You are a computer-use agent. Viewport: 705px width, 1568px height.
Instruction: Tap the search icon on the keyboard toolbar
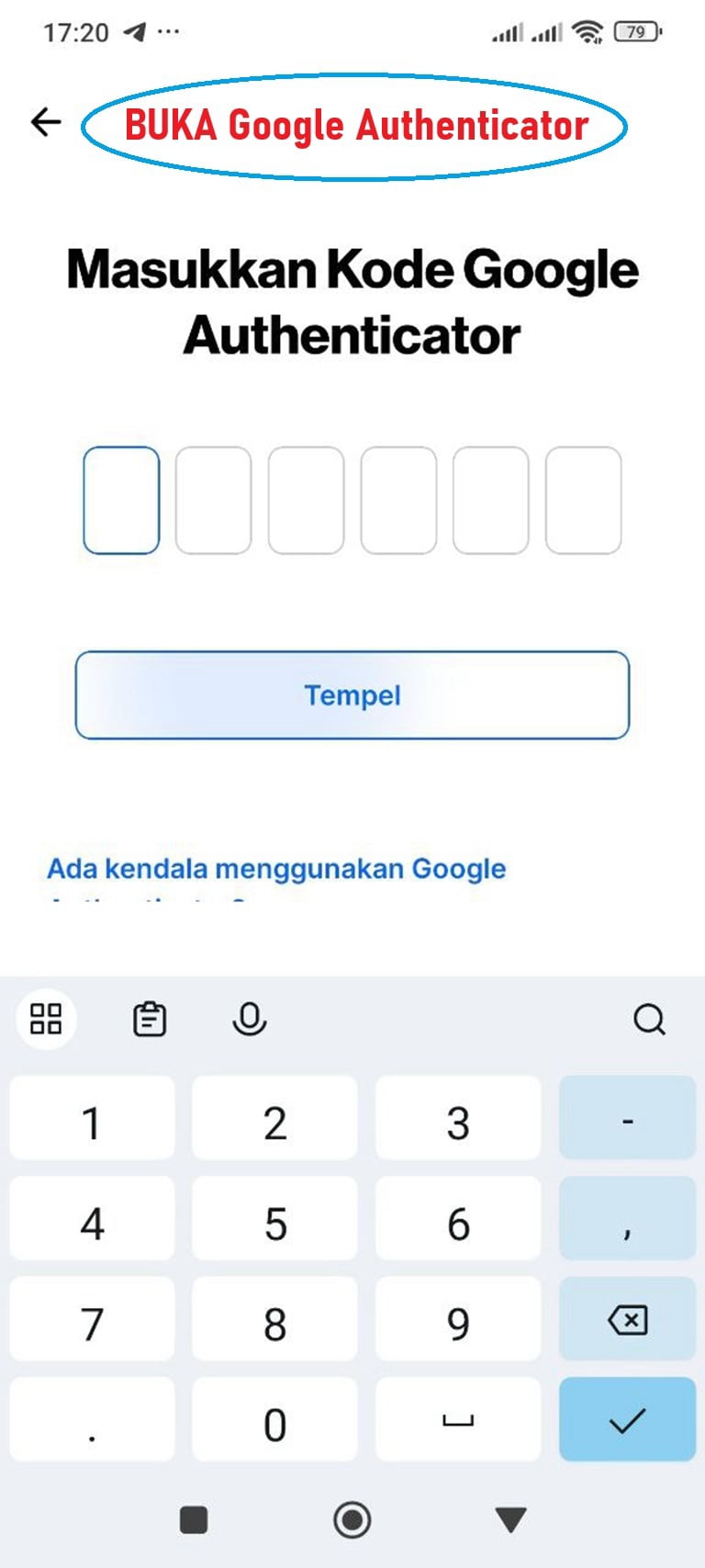[x=650, y=1020]
